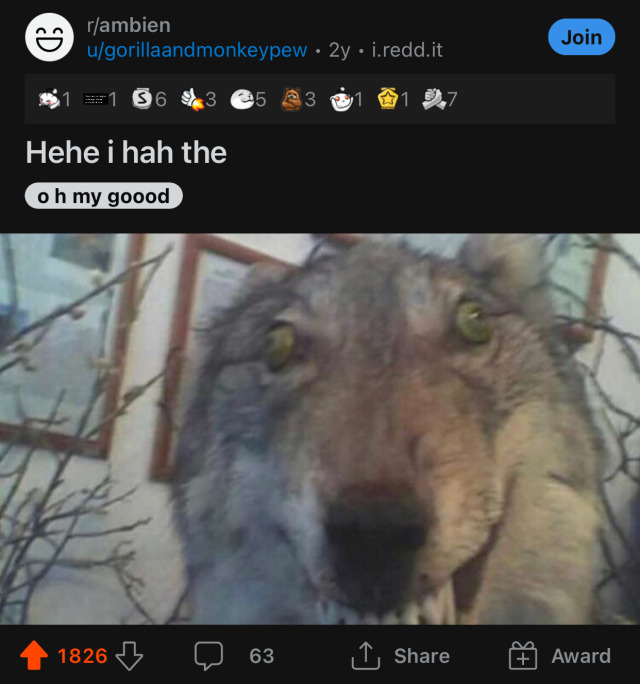The width and height of the screenshot is (640, 684).
Task: Upvote this post
Action: [34, 656]
